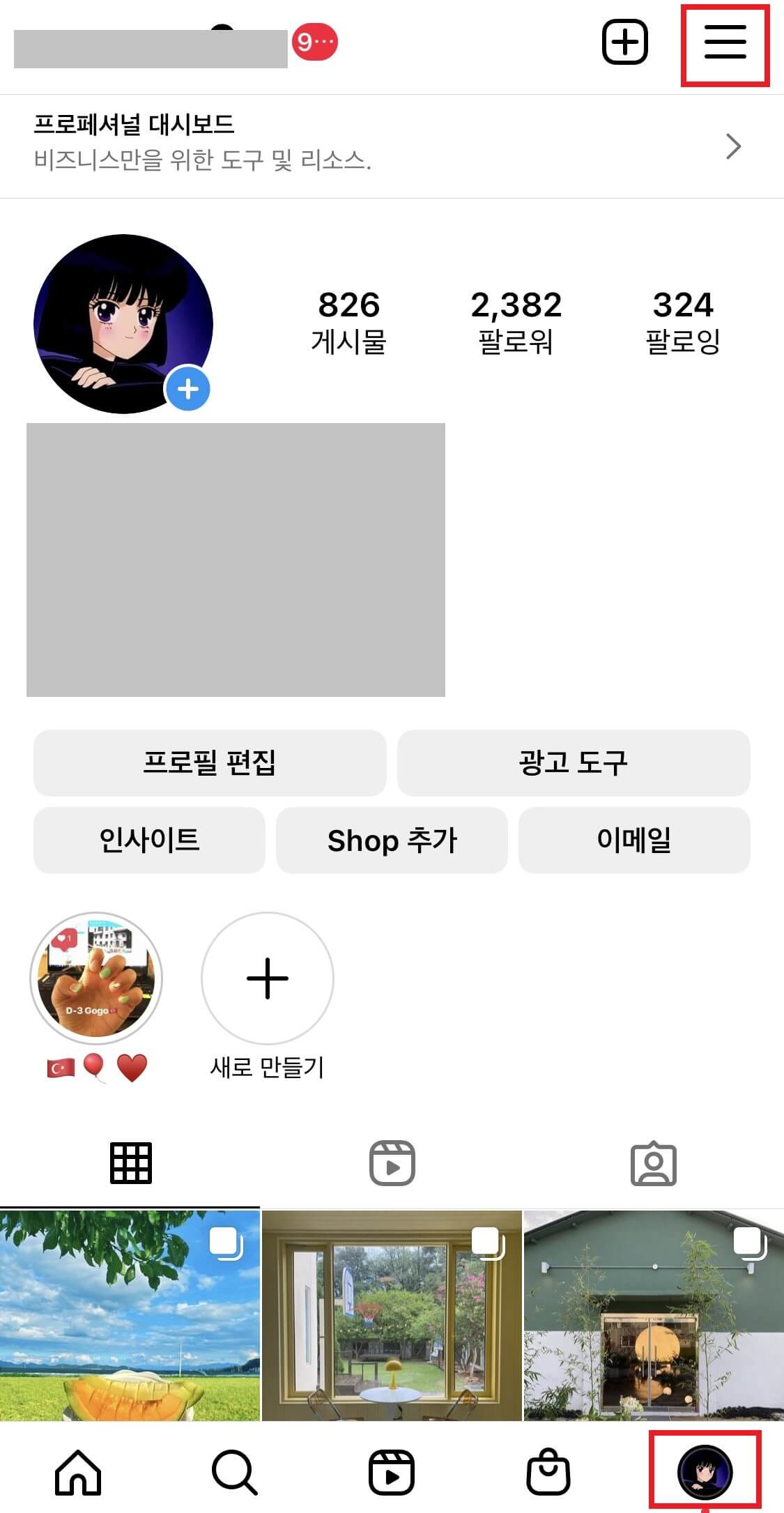Tap the 팔로워 count to view followers

516,321
